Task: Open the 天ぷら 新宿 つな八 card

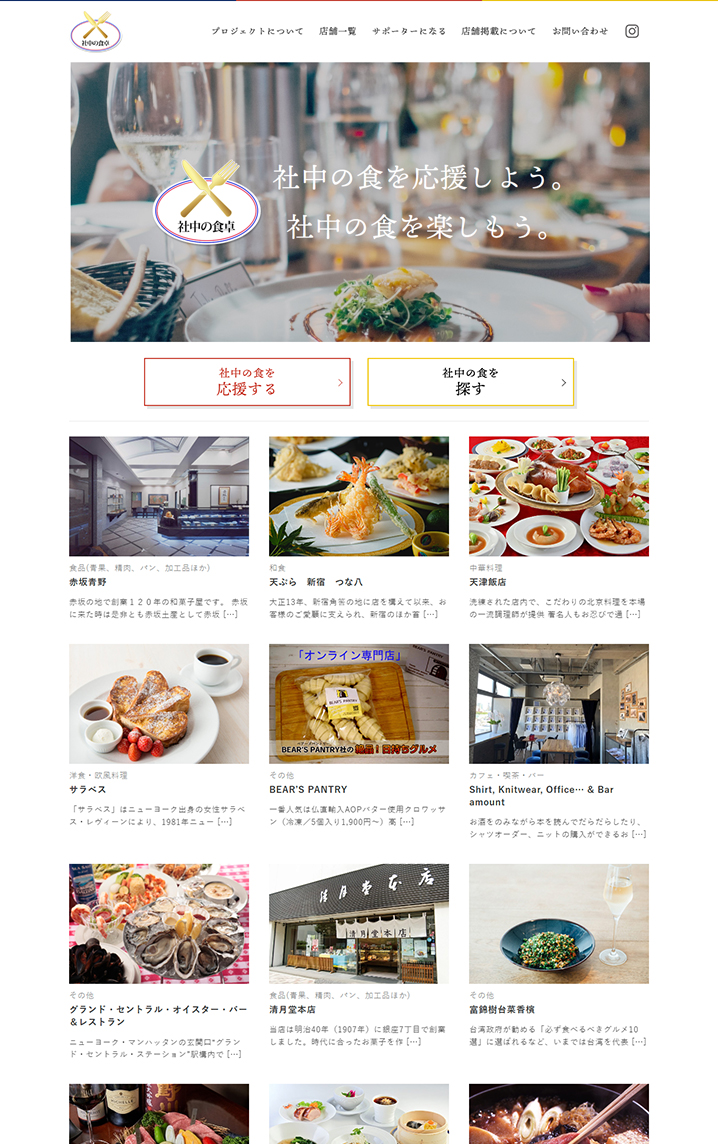Action: tap(358, 496)
